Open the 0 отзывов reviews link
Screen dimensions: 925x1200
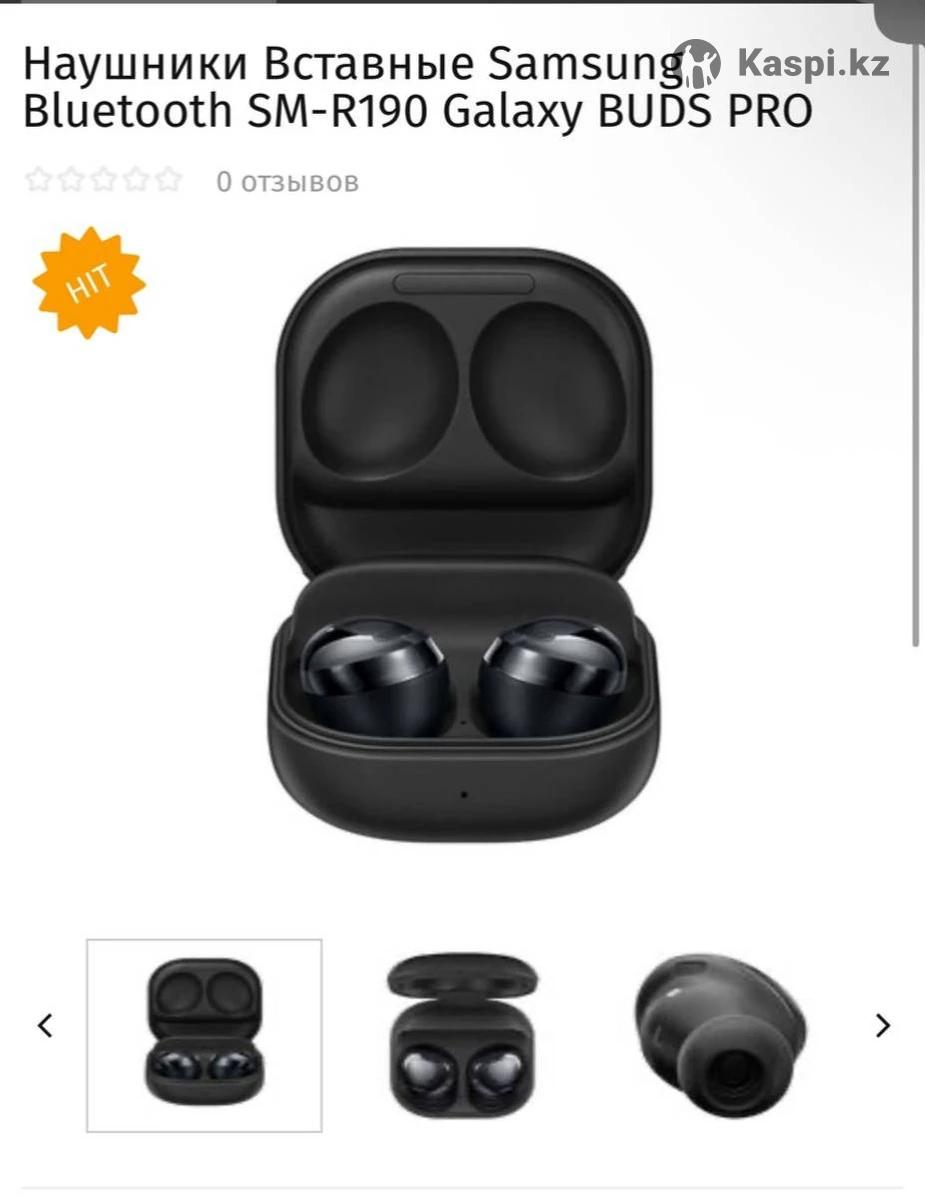pyautogui.click(x=287, y=181)
